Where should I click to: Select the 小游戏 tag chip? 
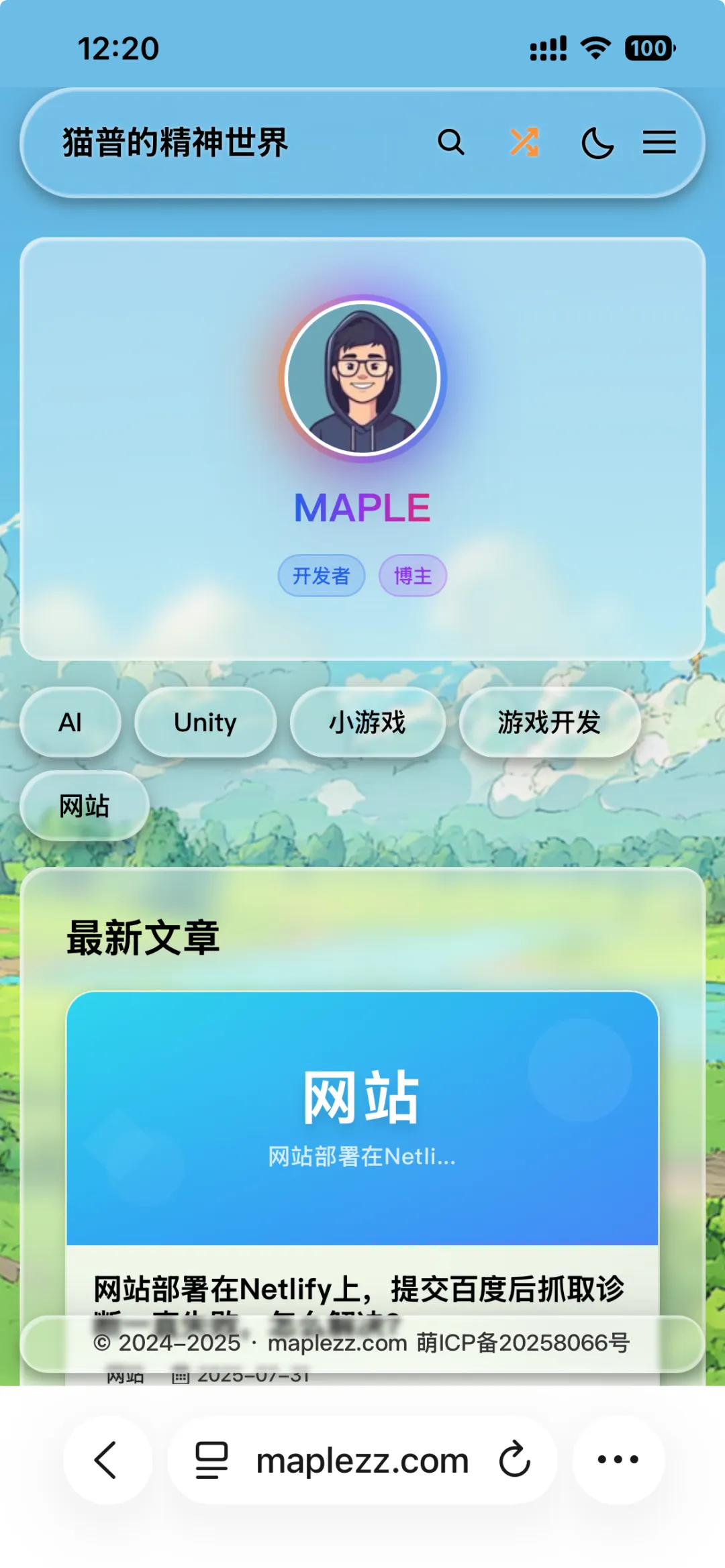pos(367,723)
